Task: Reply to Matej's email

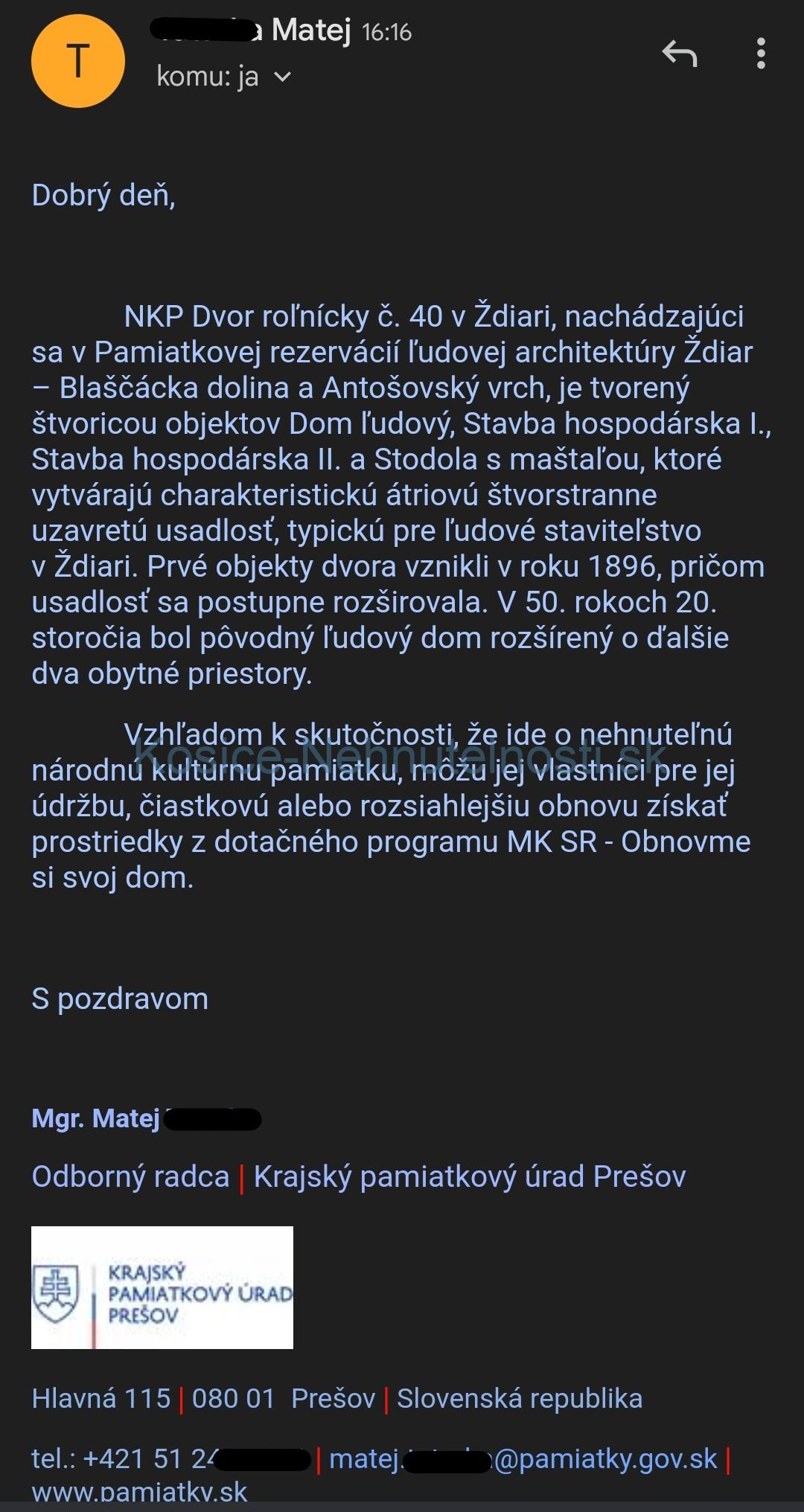Action: [x=680, y=54]
